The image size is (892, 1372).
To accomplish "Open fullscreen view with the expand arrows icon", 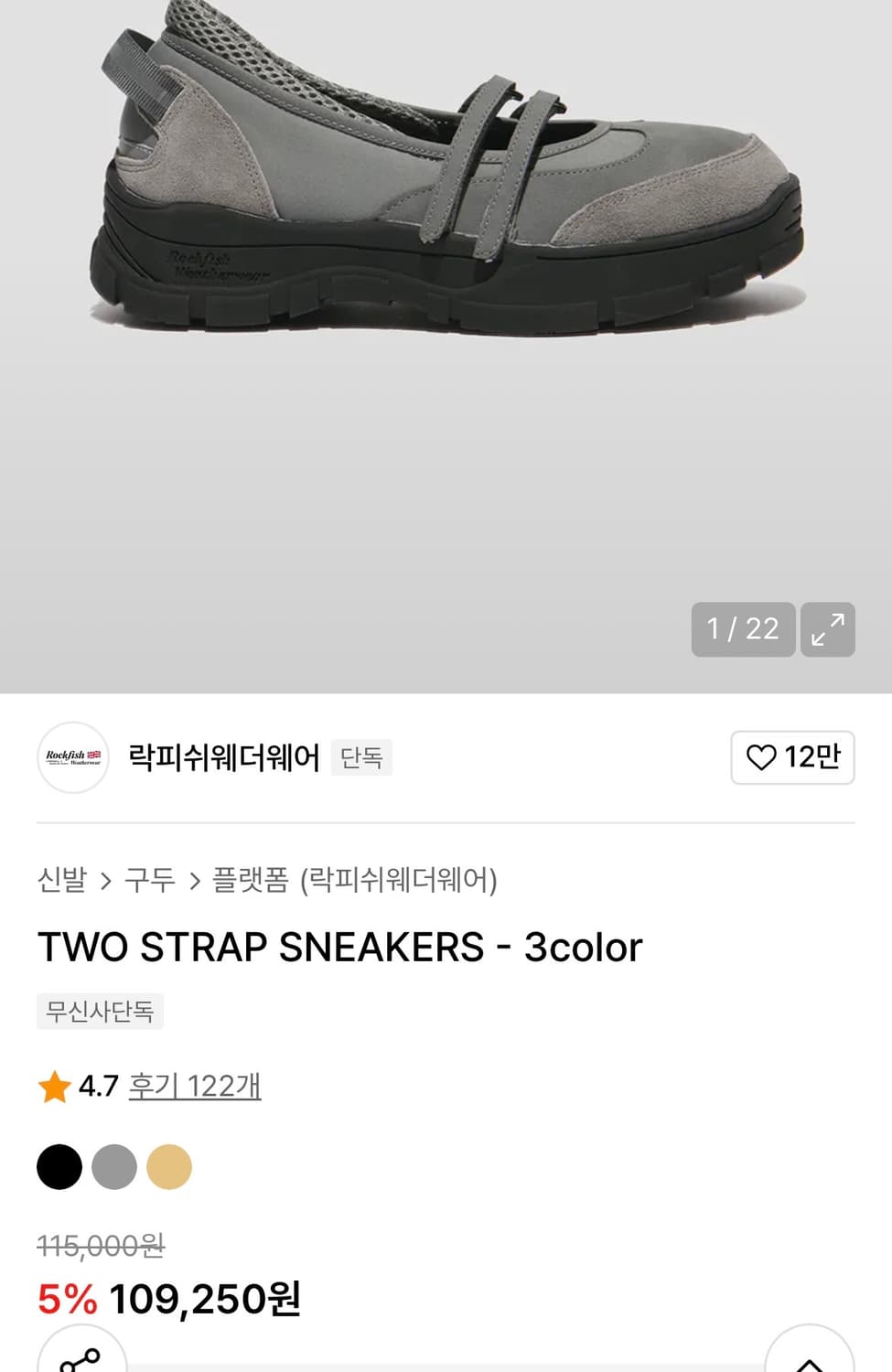I will point(828,629).
